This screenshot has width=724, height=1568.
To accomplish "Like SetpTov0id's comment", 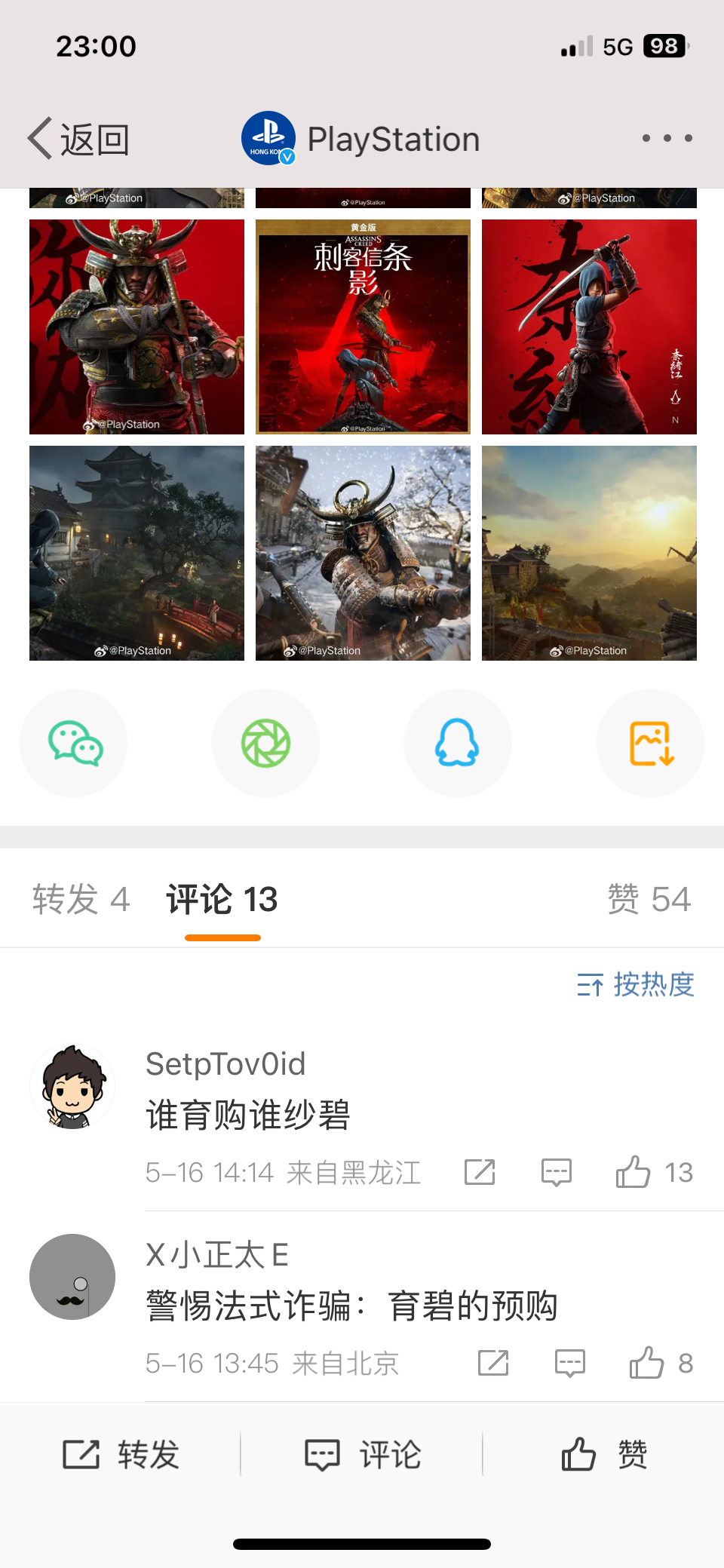I will pyautogui.click(x=633, y=1172).
